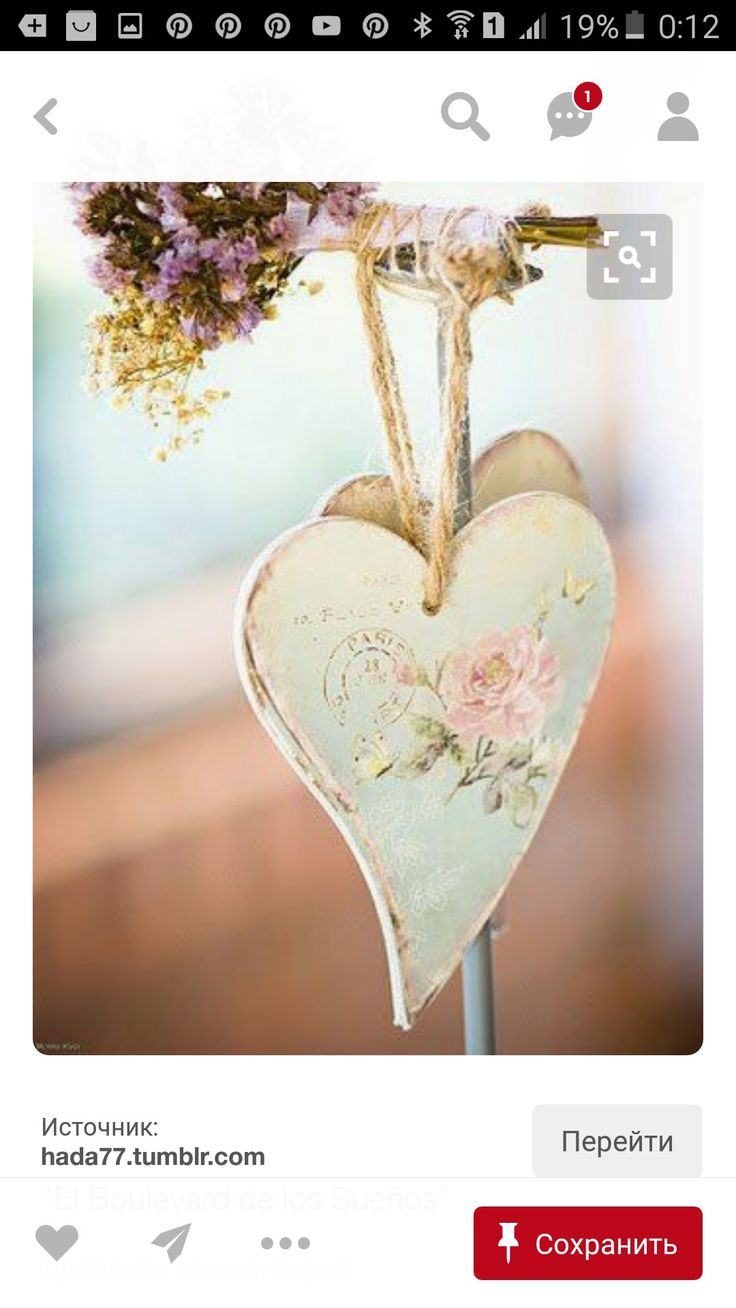This screenshot has width=736, height=1308.
Task: Open the profile icon
Action: (677, 117)
